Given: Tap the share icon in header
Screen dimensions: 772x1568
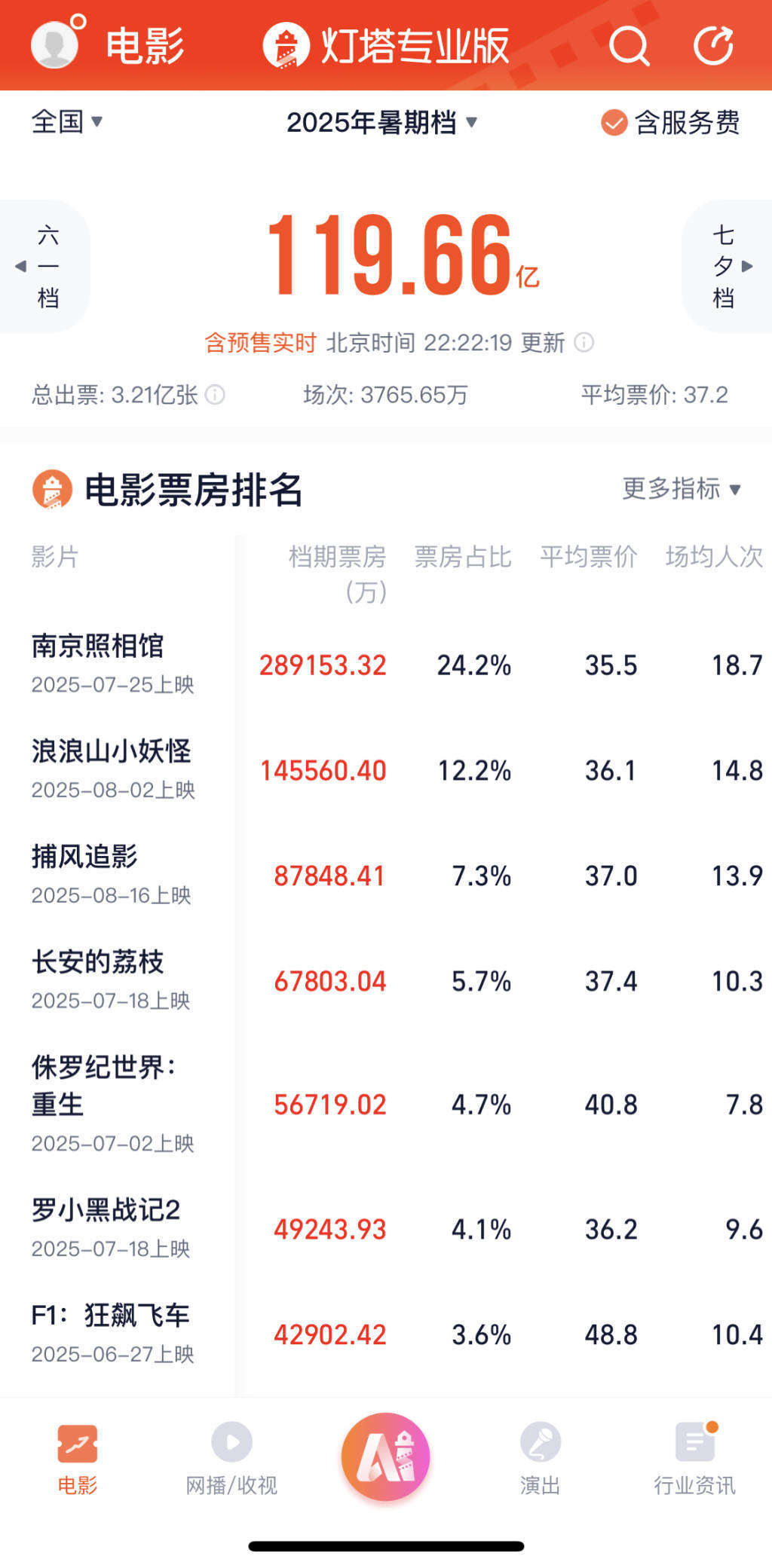Looking at the screenshot, I should pyautogui.click(x=713, y=46).
